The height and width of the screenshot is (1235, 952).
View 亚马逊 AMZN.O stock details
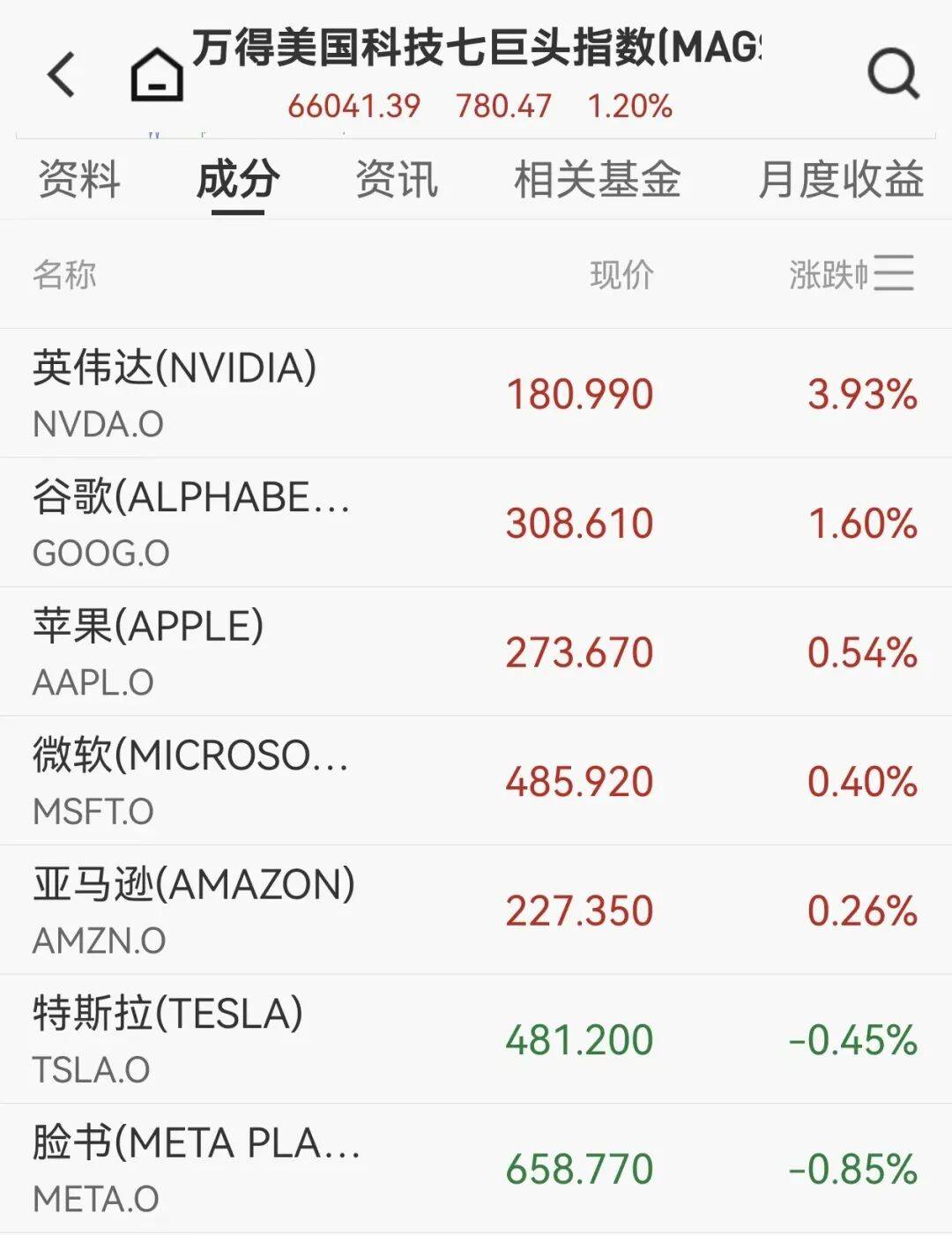pos(476,911)
